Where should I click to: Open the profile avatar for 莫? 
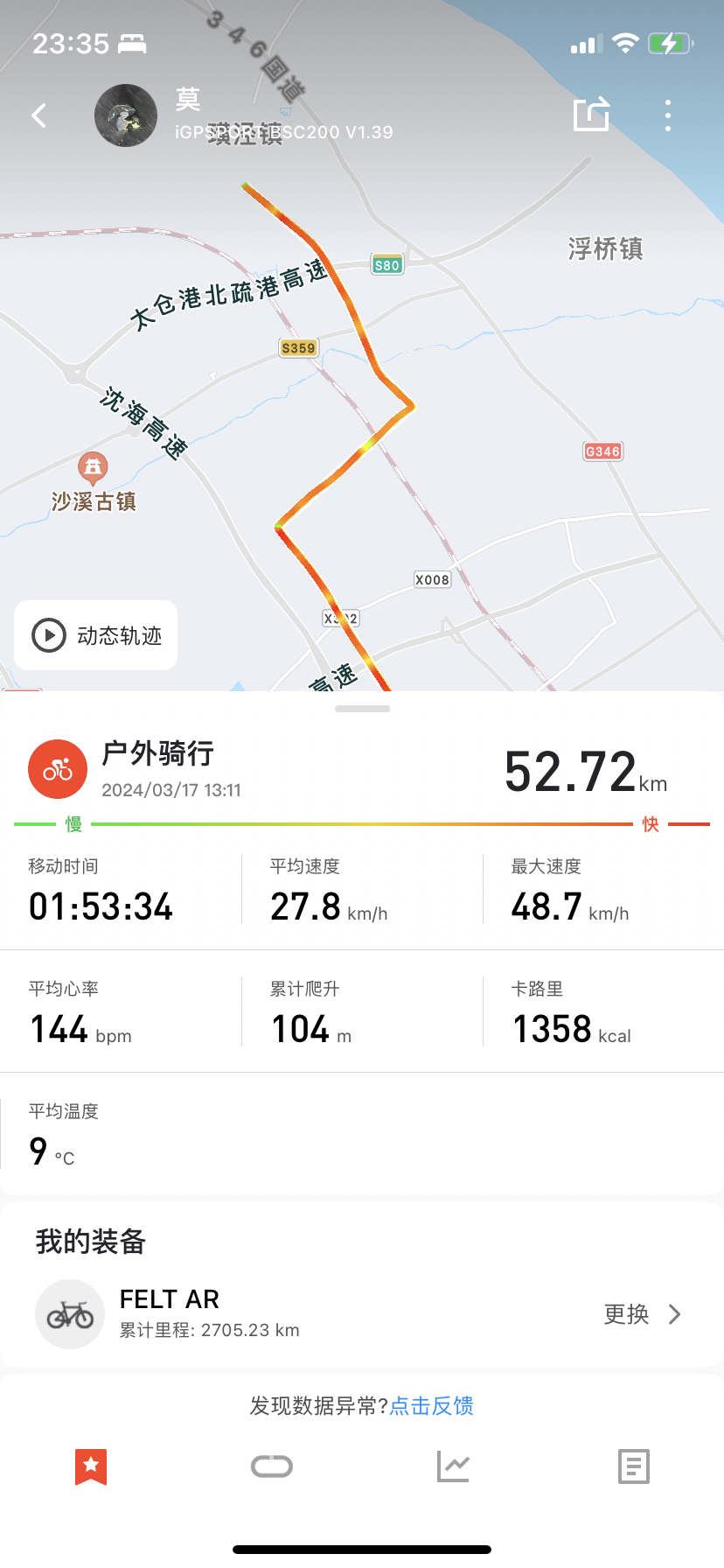(x=126, y=115)
